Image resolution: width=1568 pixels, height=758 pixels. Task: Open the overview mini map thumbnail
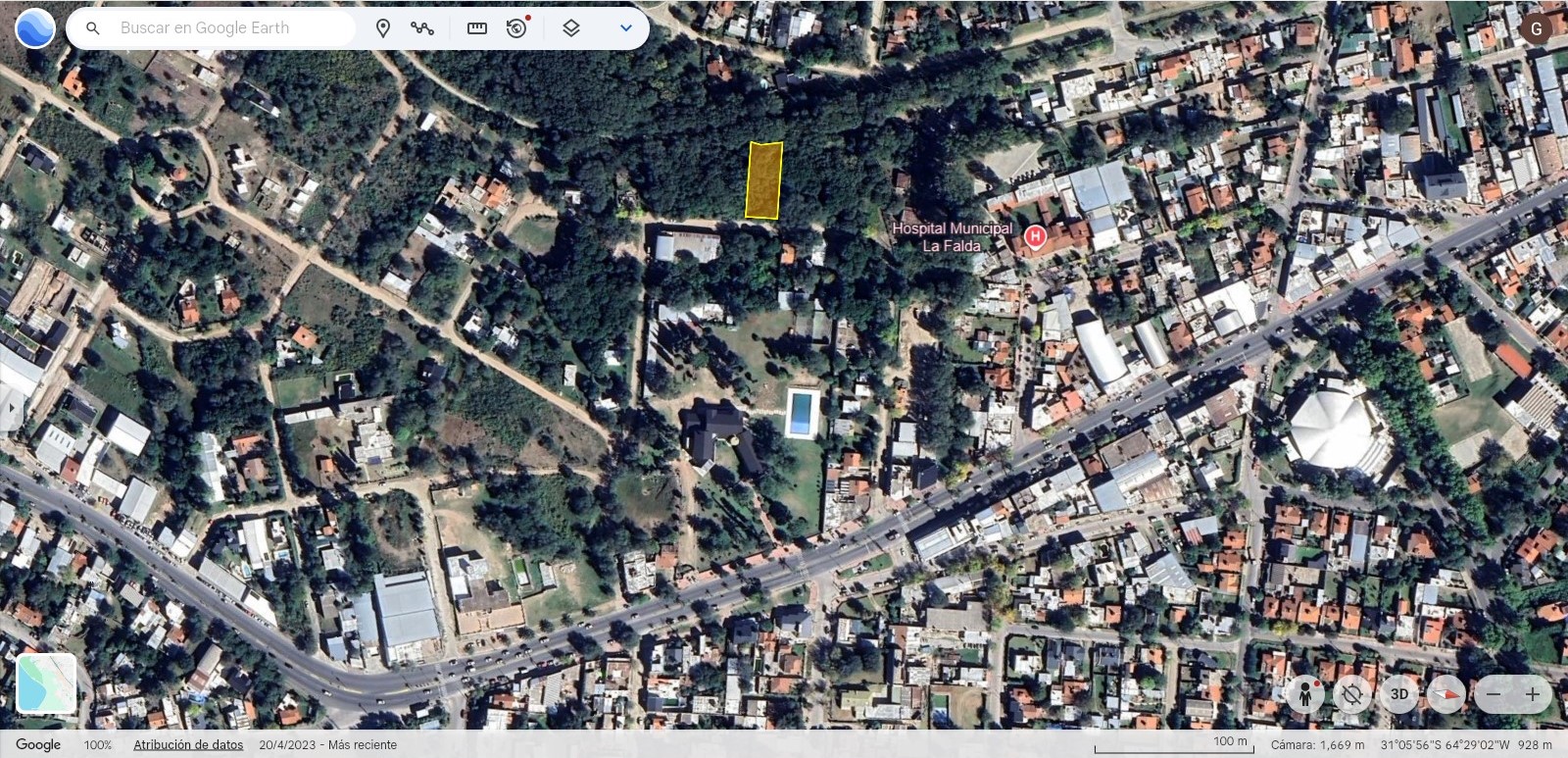[x=46, y=682]
